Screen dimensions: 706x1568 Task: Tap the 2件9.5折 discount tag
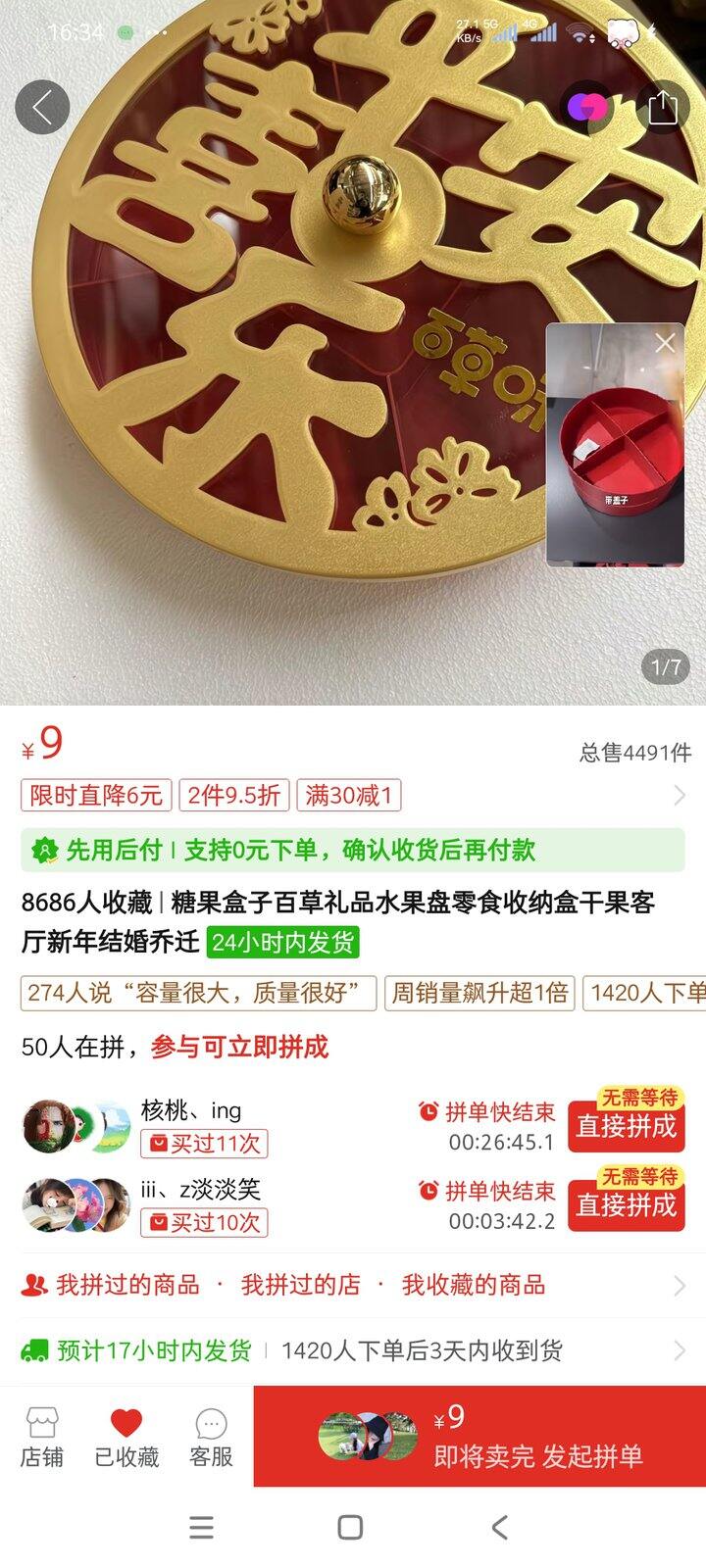click(x=233, y=797)
